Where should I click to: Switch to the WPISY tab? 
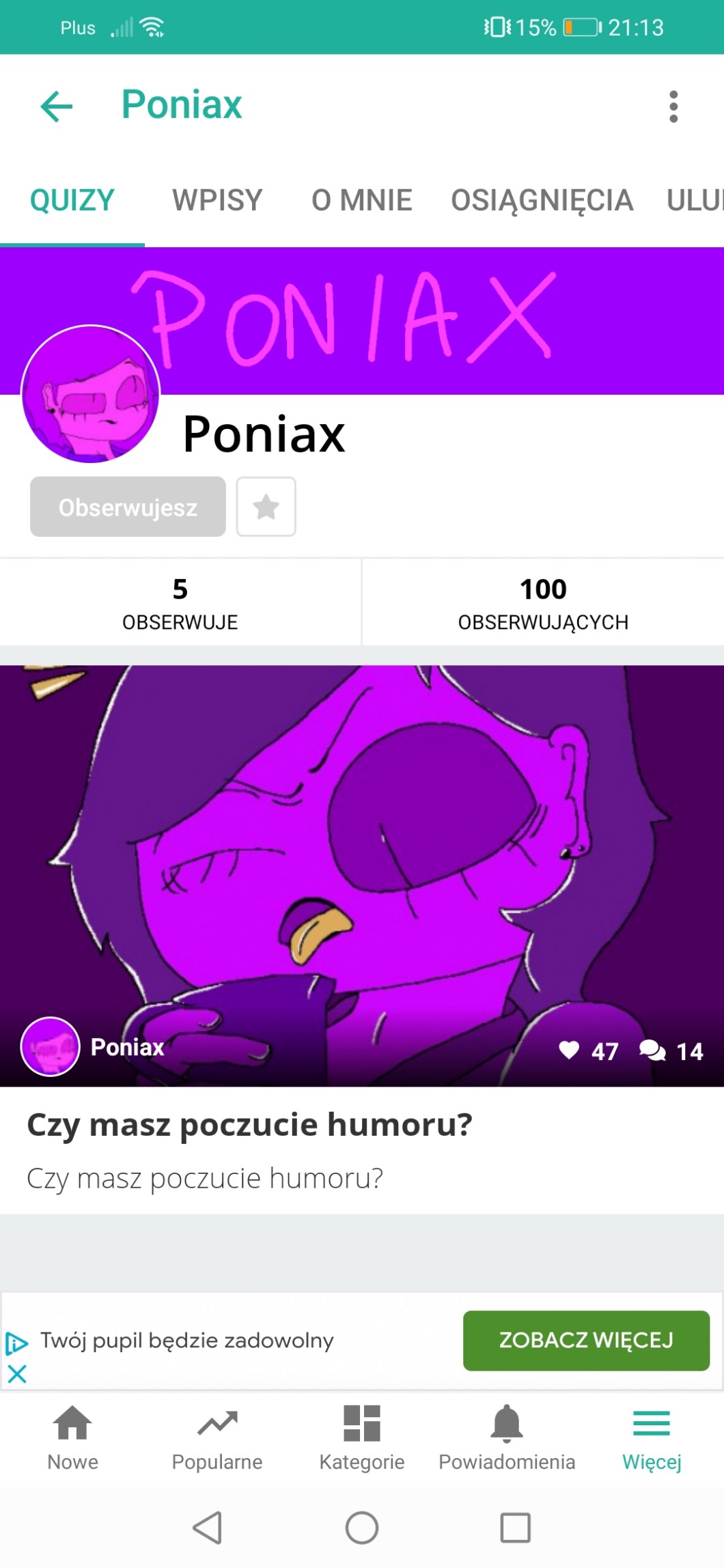(217, 201)
